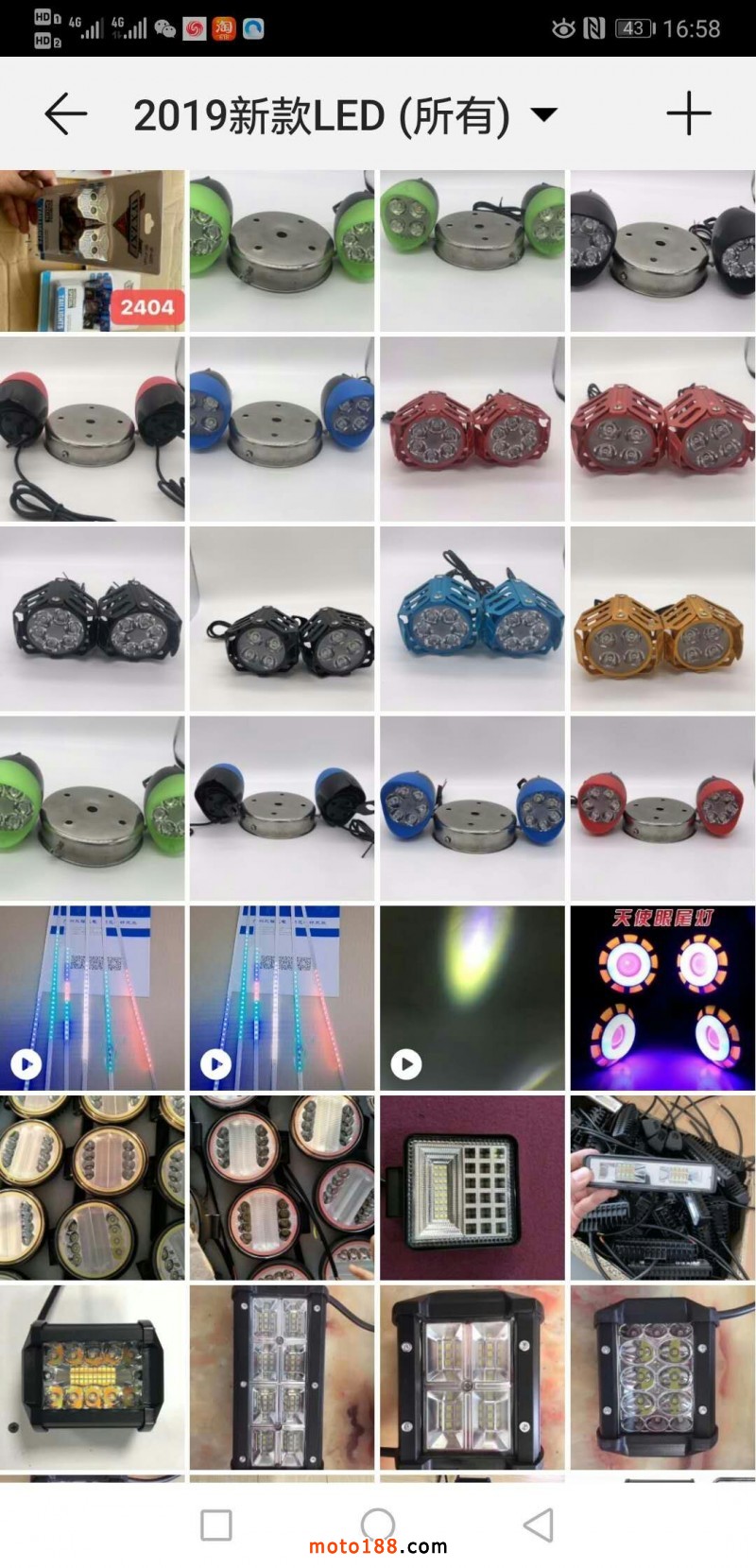Open recent apps via the square button
The width and height of the screenshot is (756, 1568).
point(216,1525)
